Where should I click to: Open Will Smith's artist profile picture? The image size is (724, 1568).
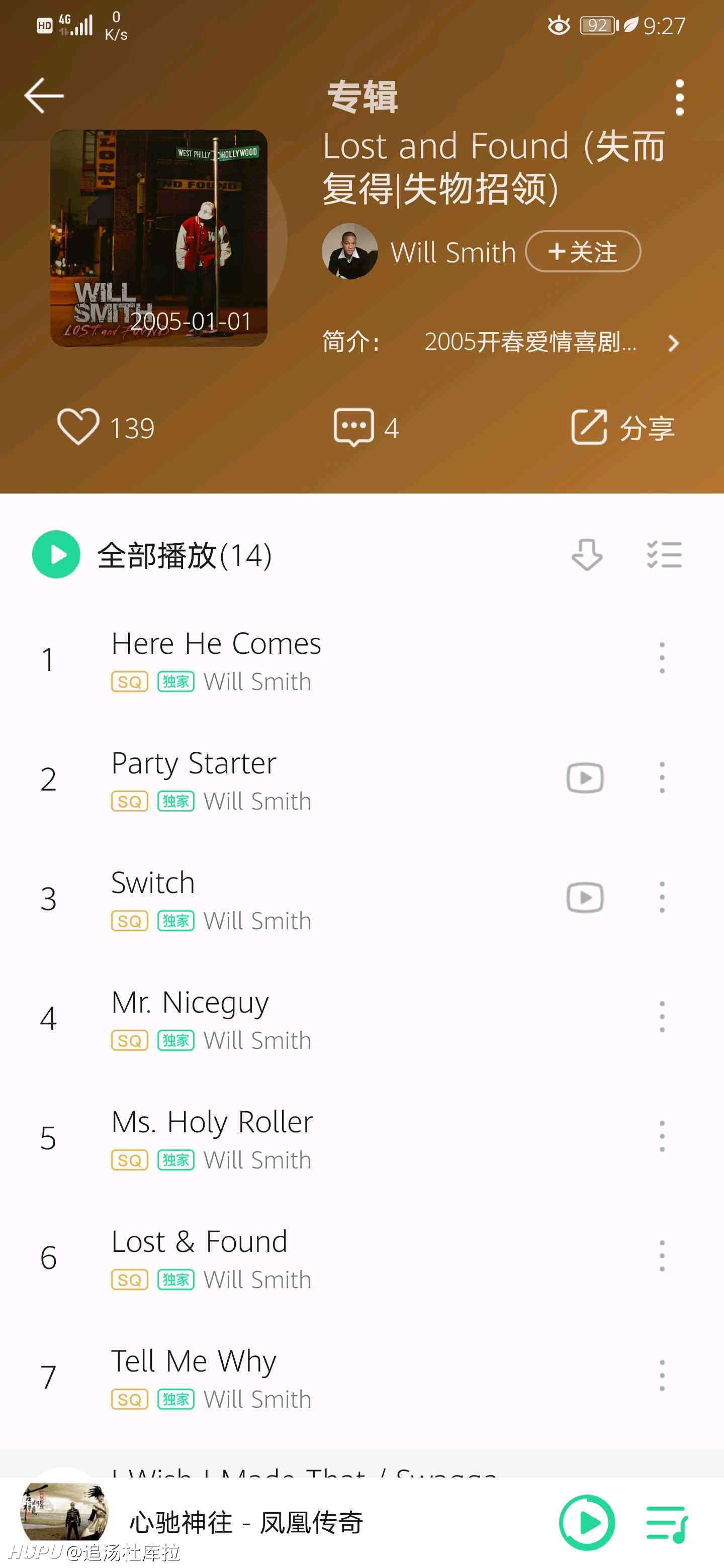349,251
